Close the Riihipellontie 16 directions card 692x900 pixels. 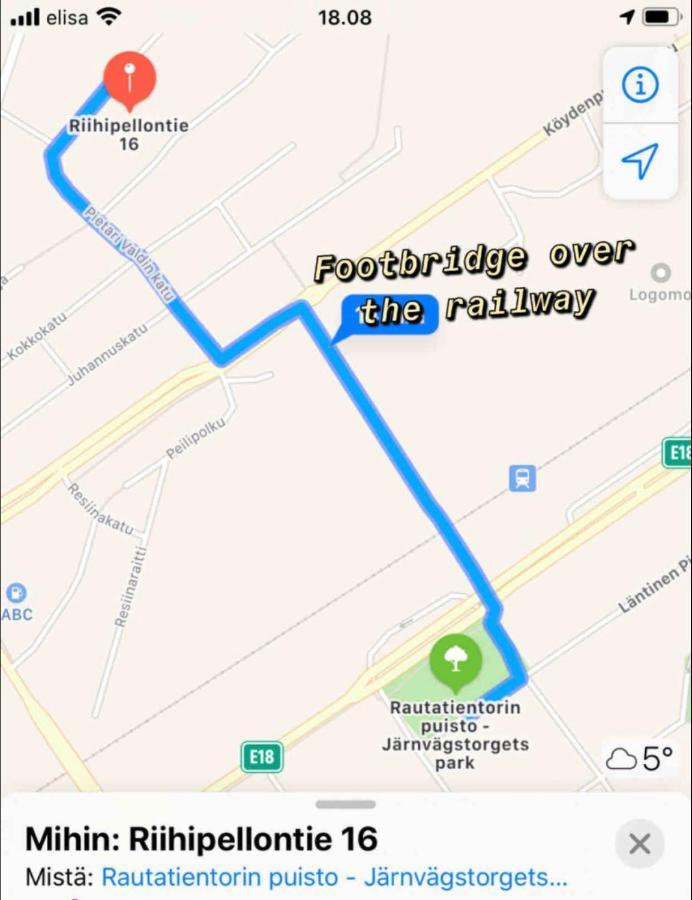pos(639,844)
